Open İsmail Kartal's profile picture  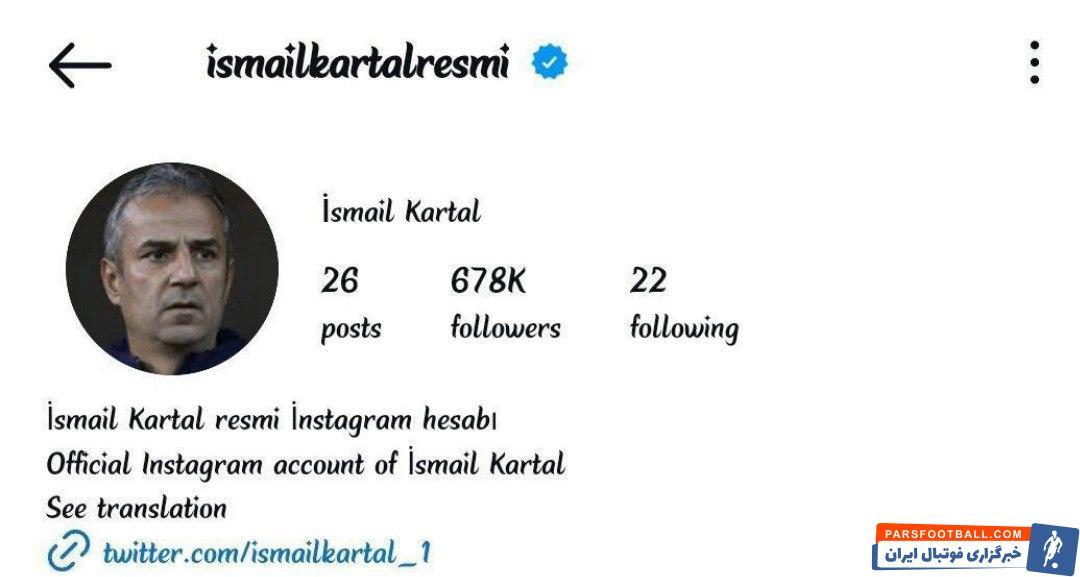coord(172,269)
